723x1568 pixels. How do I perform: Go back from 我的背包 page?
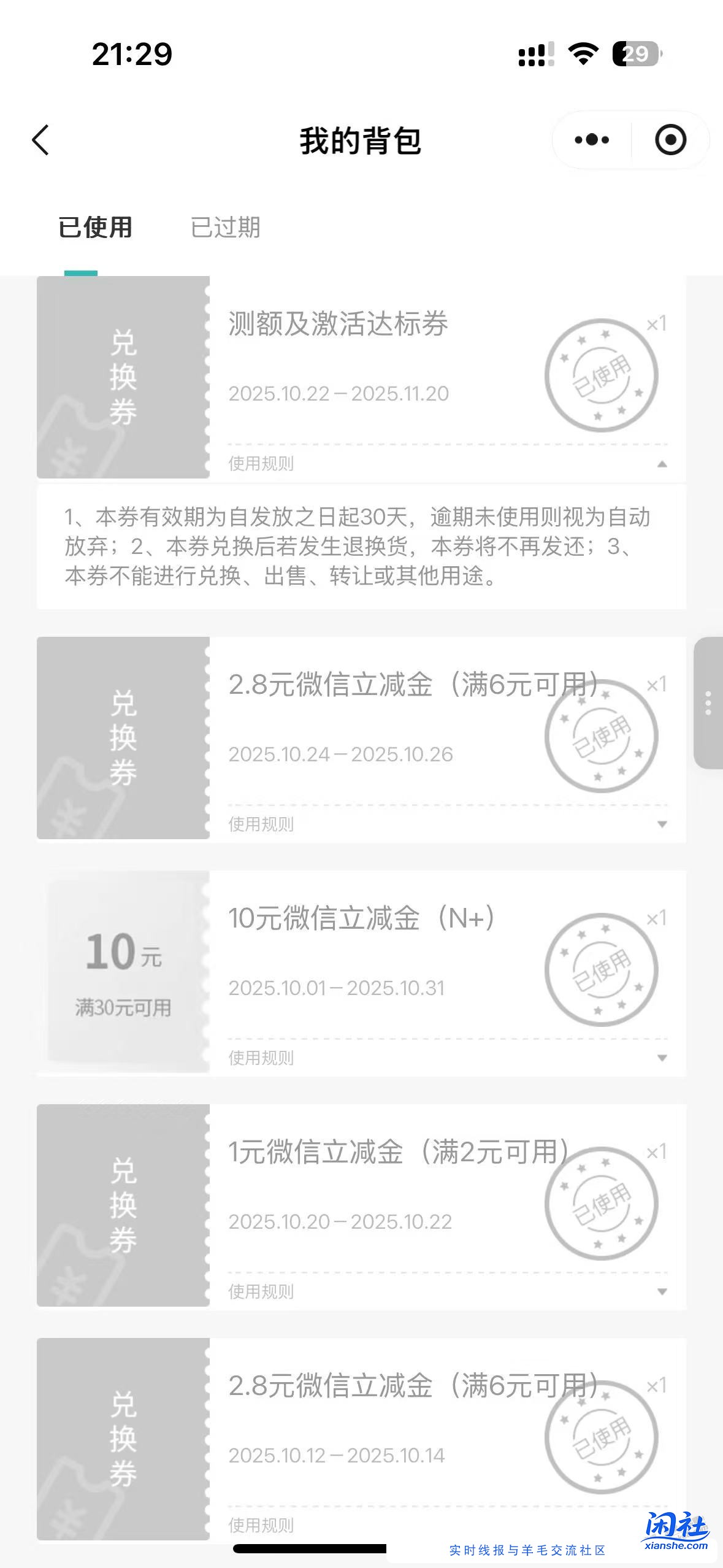click(x=40, y=140)
